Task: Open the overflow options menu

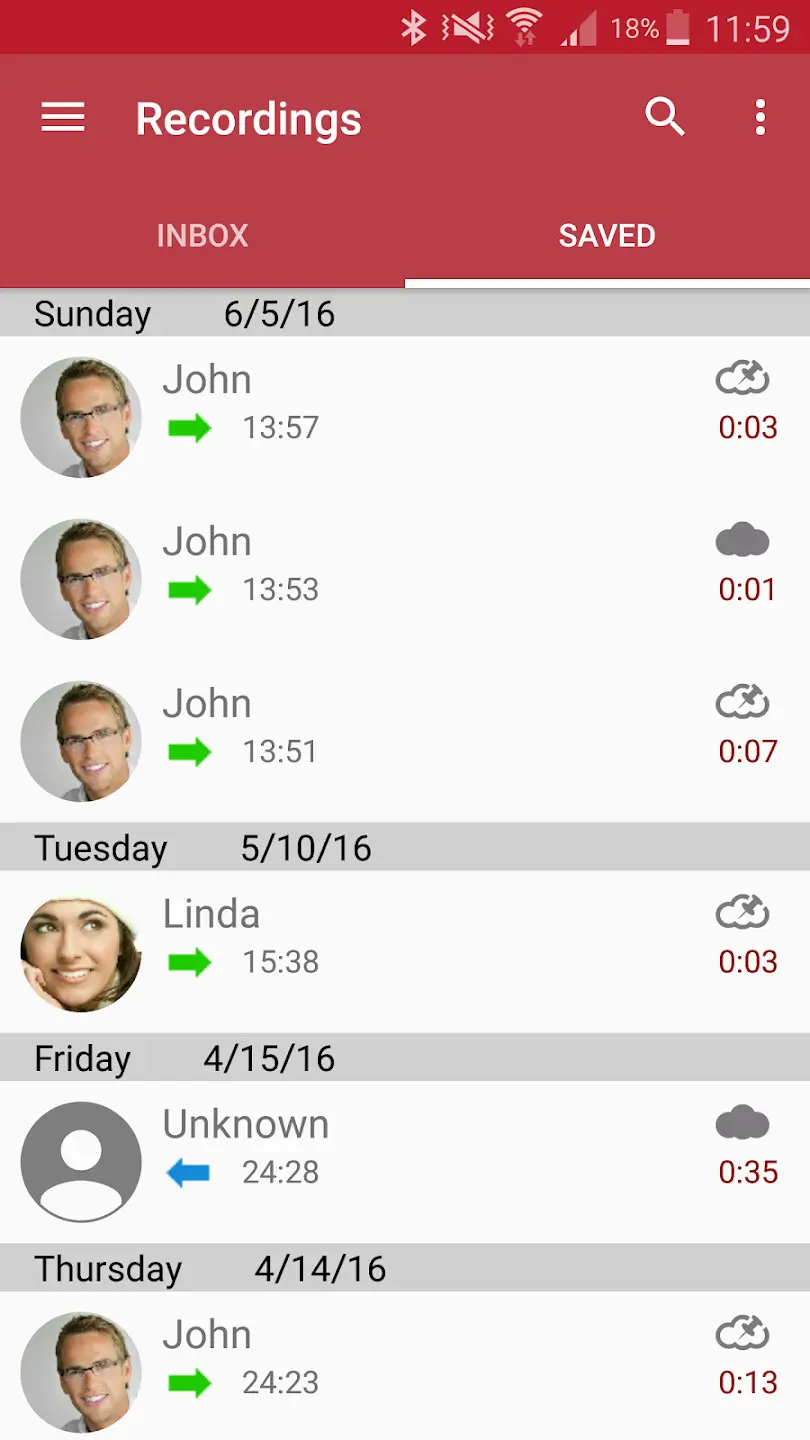Action: click(758, 117)
